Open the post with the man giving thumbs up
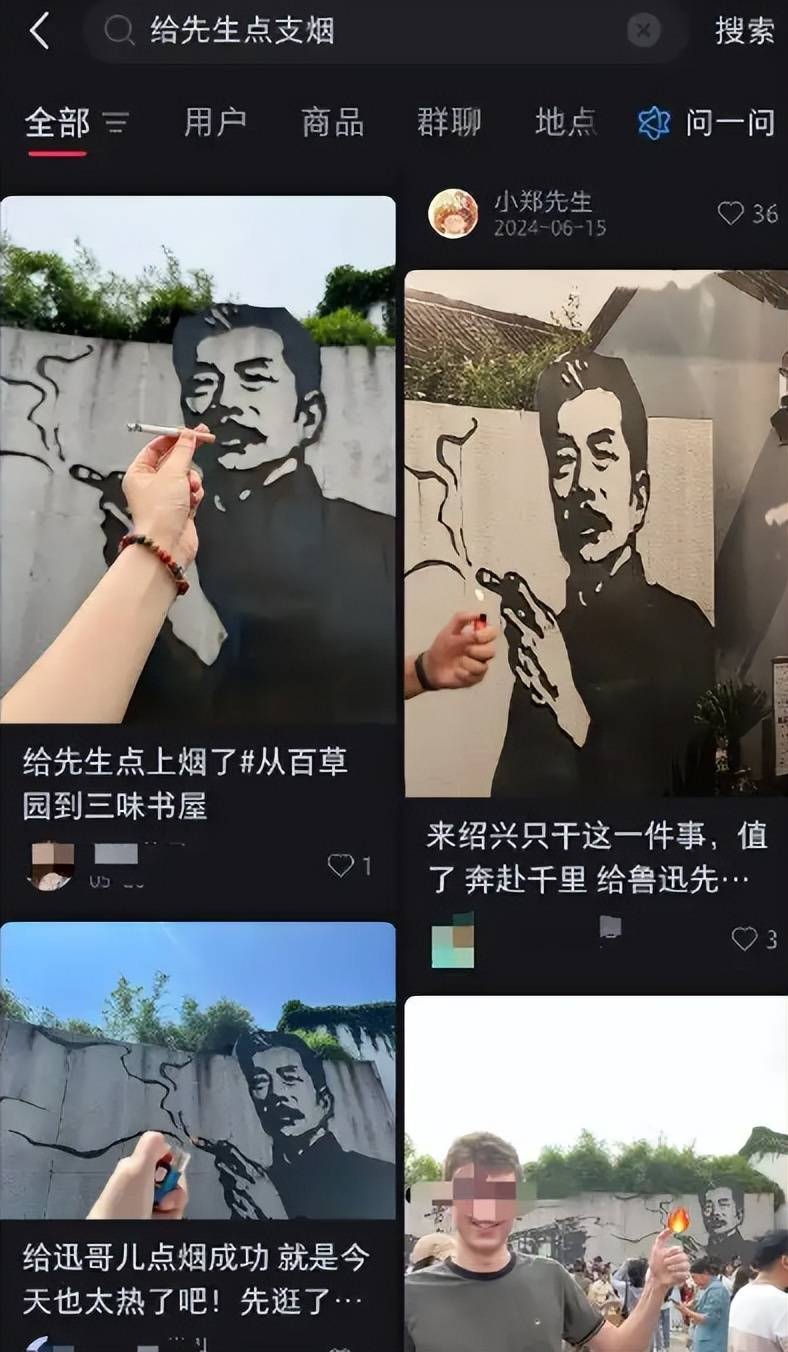This screenshot has width=788, height=1352. pos(596,1174)
